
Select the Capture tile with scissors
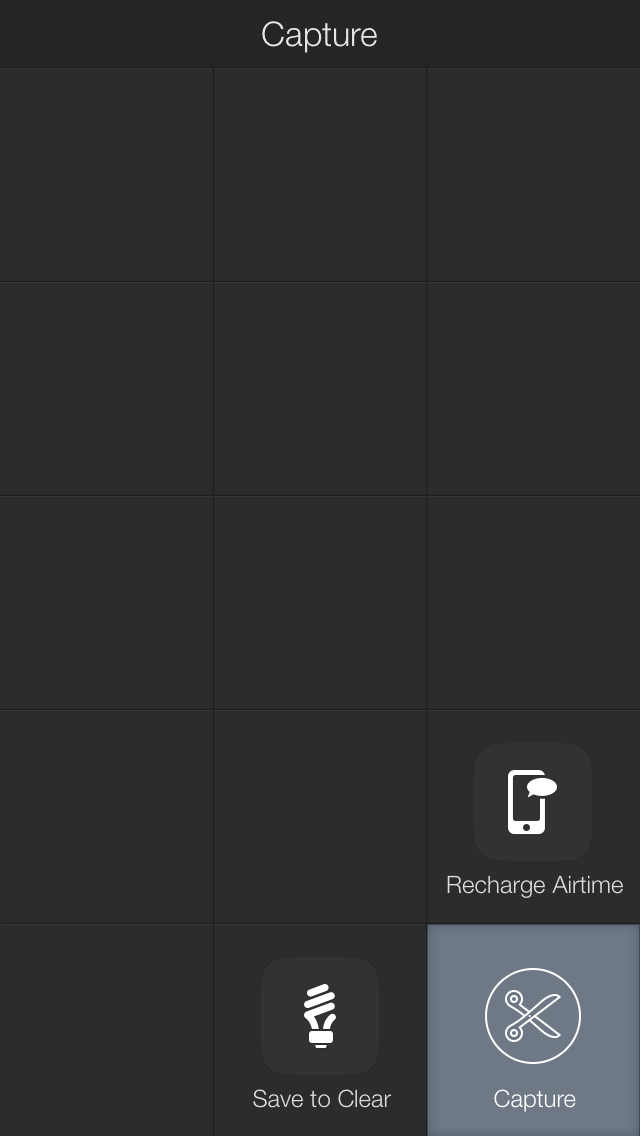tap(533, 1030)
